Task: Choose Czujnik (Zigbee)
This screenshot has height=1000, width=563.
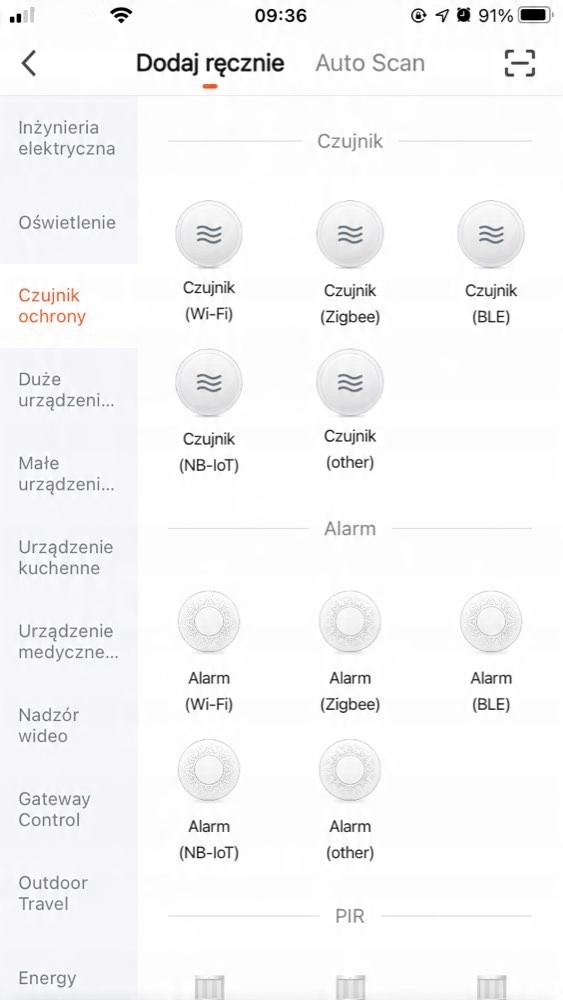Action: [x=350, y=263]
